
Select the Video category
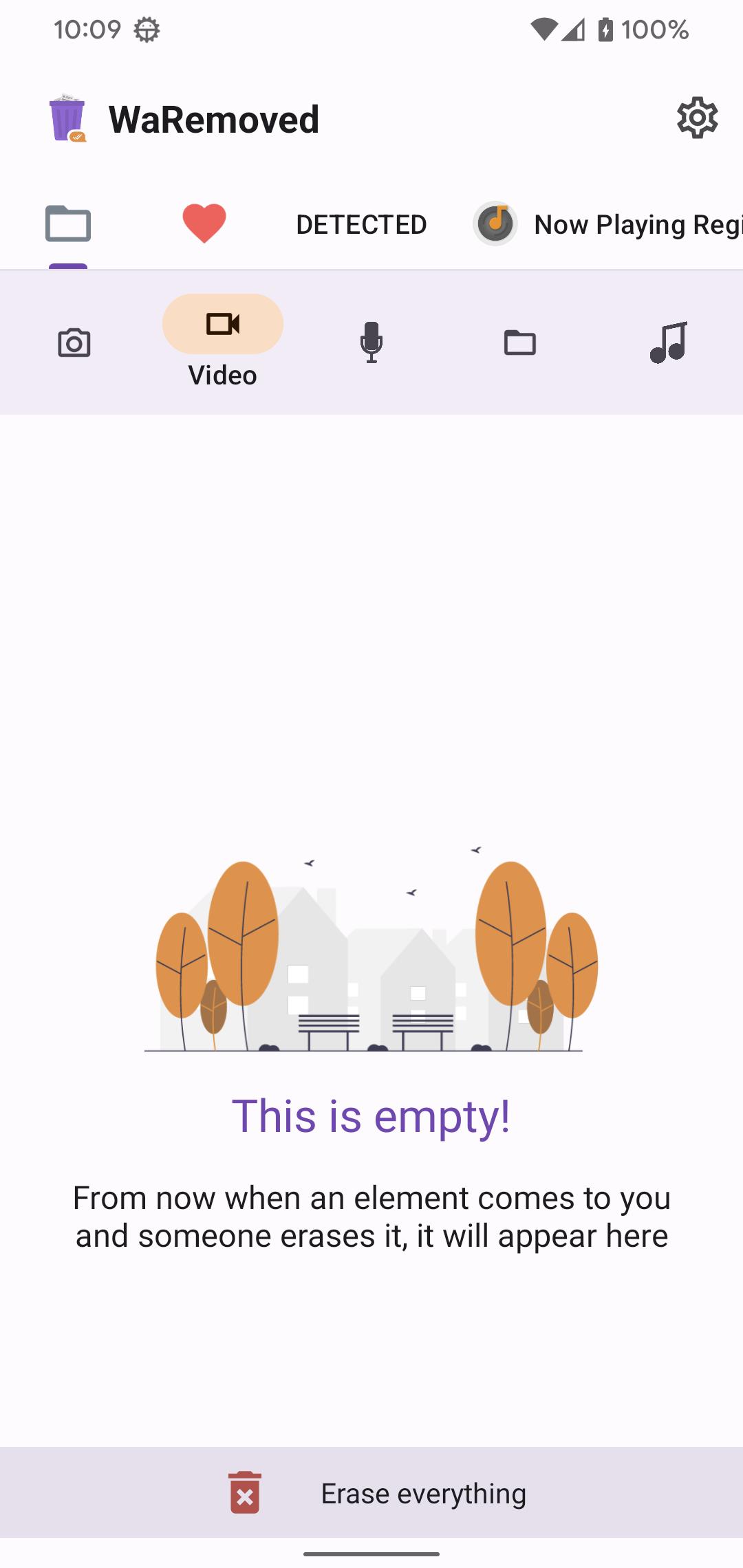click(223, 342)
